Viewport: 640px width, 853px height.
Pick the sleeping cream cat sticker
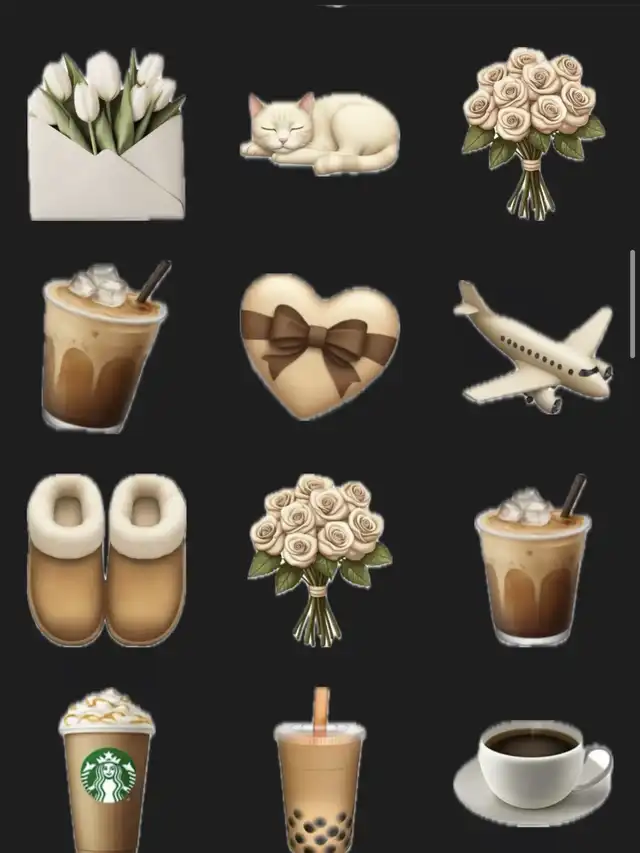(x=320, y=135)
